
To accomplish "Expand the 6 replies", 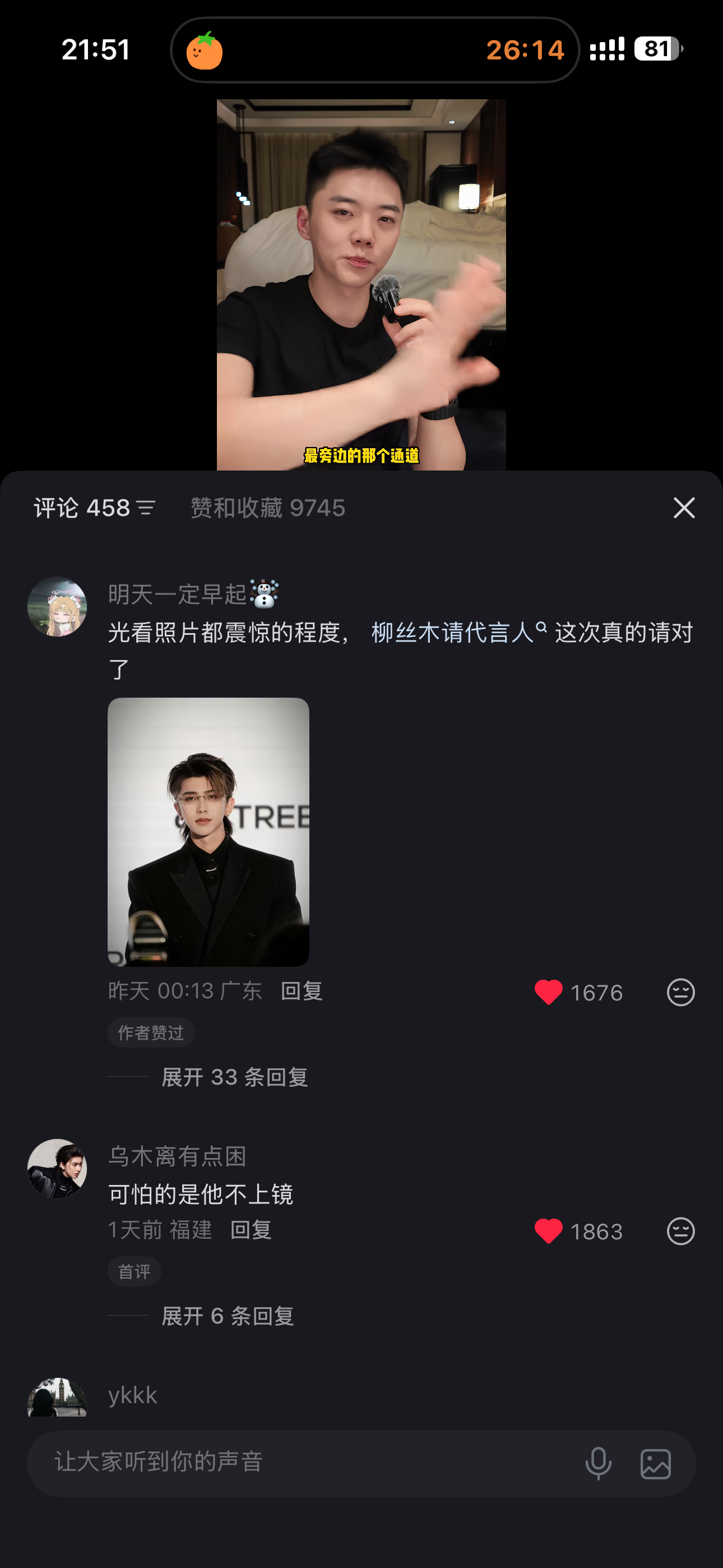I will click(228, 1316).
